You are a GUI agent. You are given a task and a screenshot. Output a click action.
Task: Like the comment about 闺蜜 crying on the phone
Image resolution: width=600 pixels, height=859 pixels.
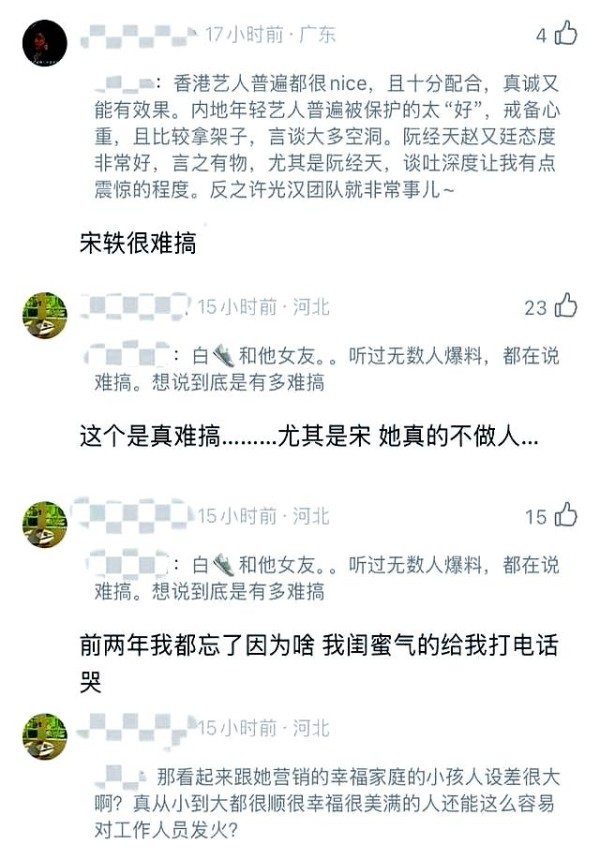click(x=566, y=516)
